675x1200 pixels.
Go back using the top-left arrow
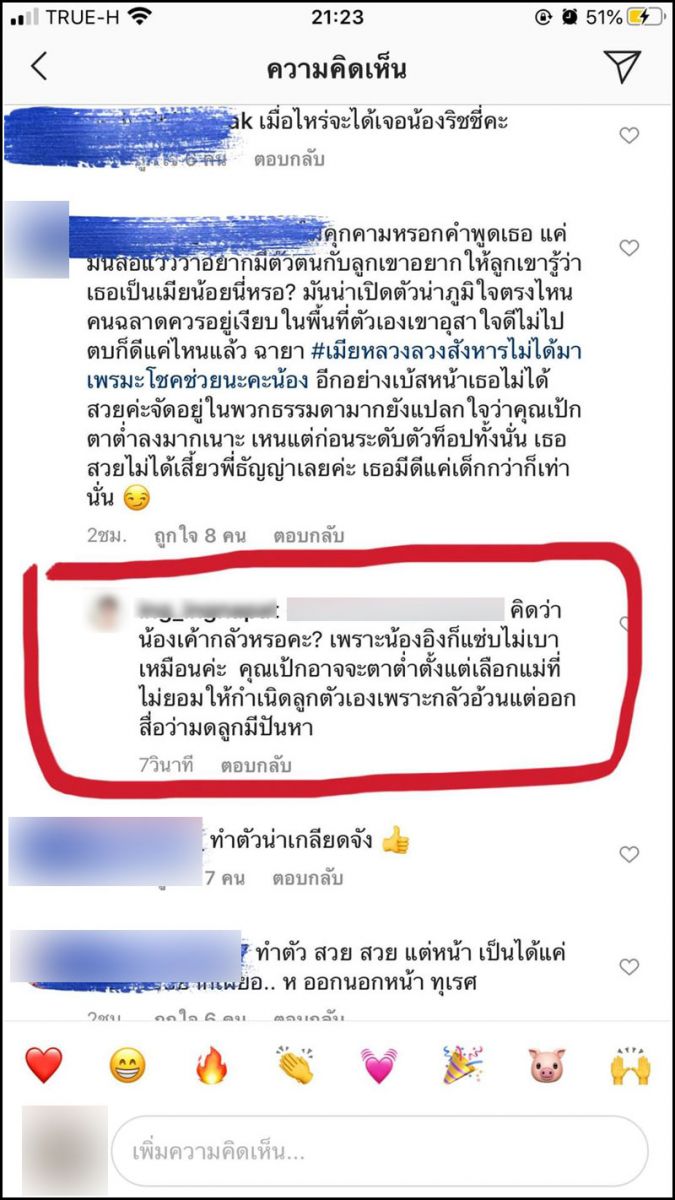pos(39,67)
